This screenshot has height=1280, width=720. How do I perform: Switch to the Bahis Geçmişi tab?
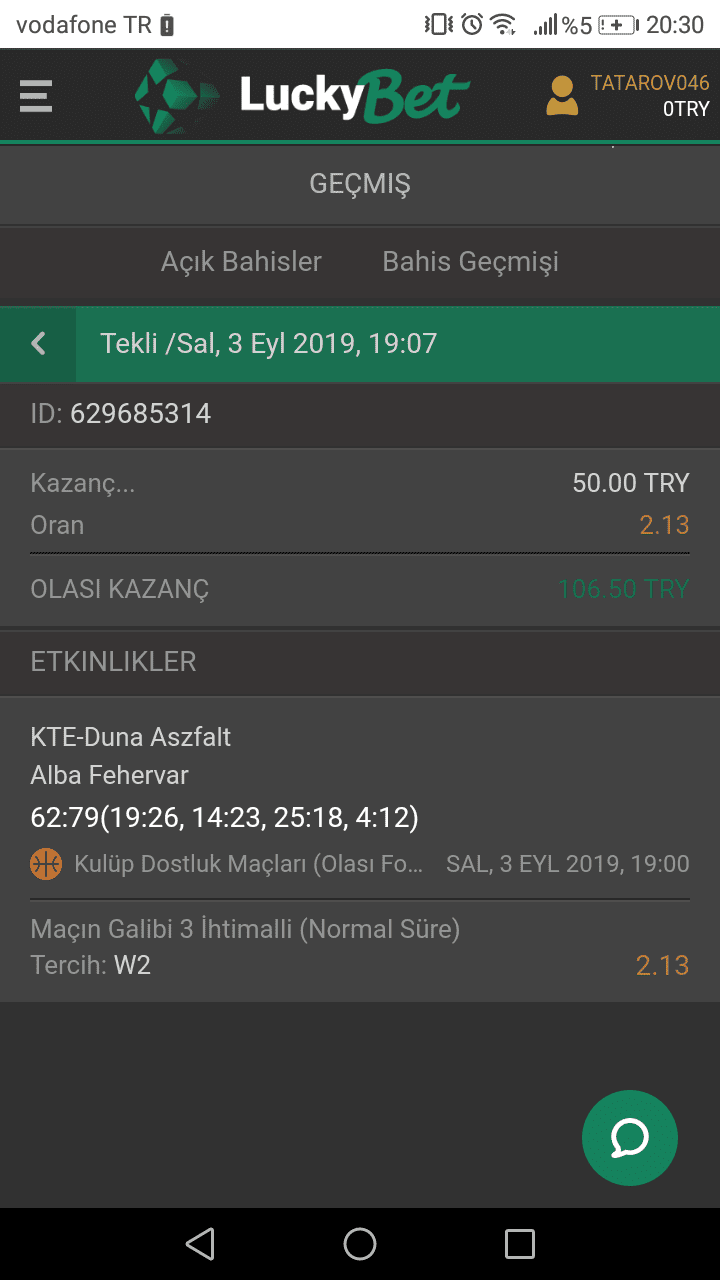[x=470, y=262]
